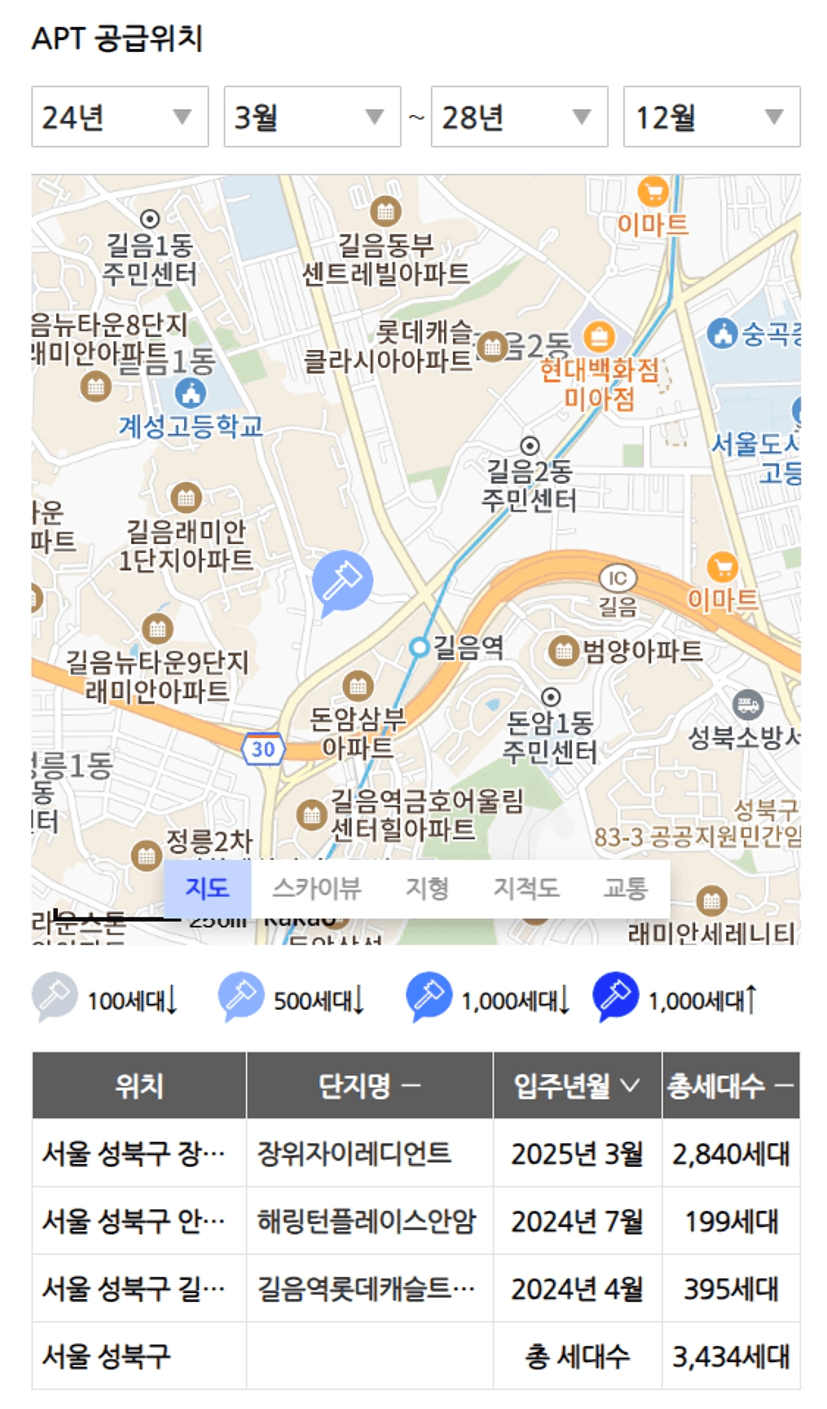Sort table by 총세대수 column
827x1409 pixels.
(730, 1086)
